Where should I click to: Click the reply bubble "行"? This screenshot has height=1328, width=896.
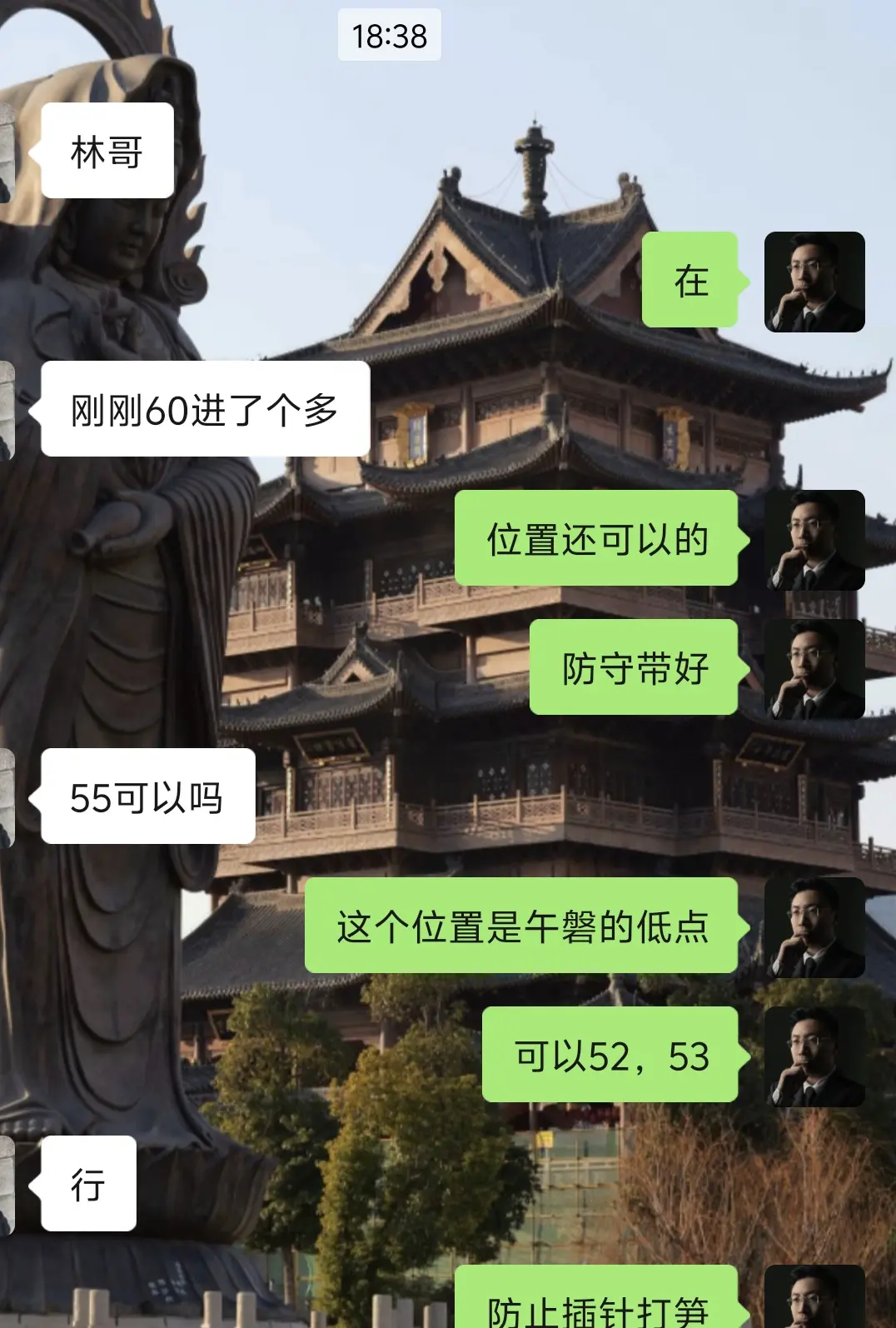pos(87,1185)
